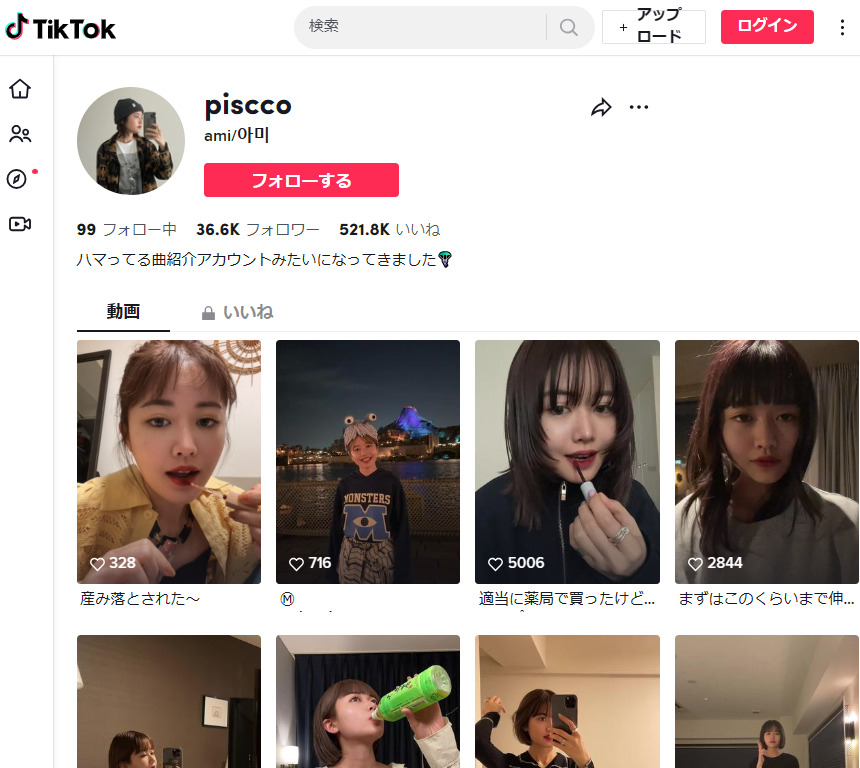Open the following friends icon
This screenshot has width=860, height=768.
(x=20, y=134)
